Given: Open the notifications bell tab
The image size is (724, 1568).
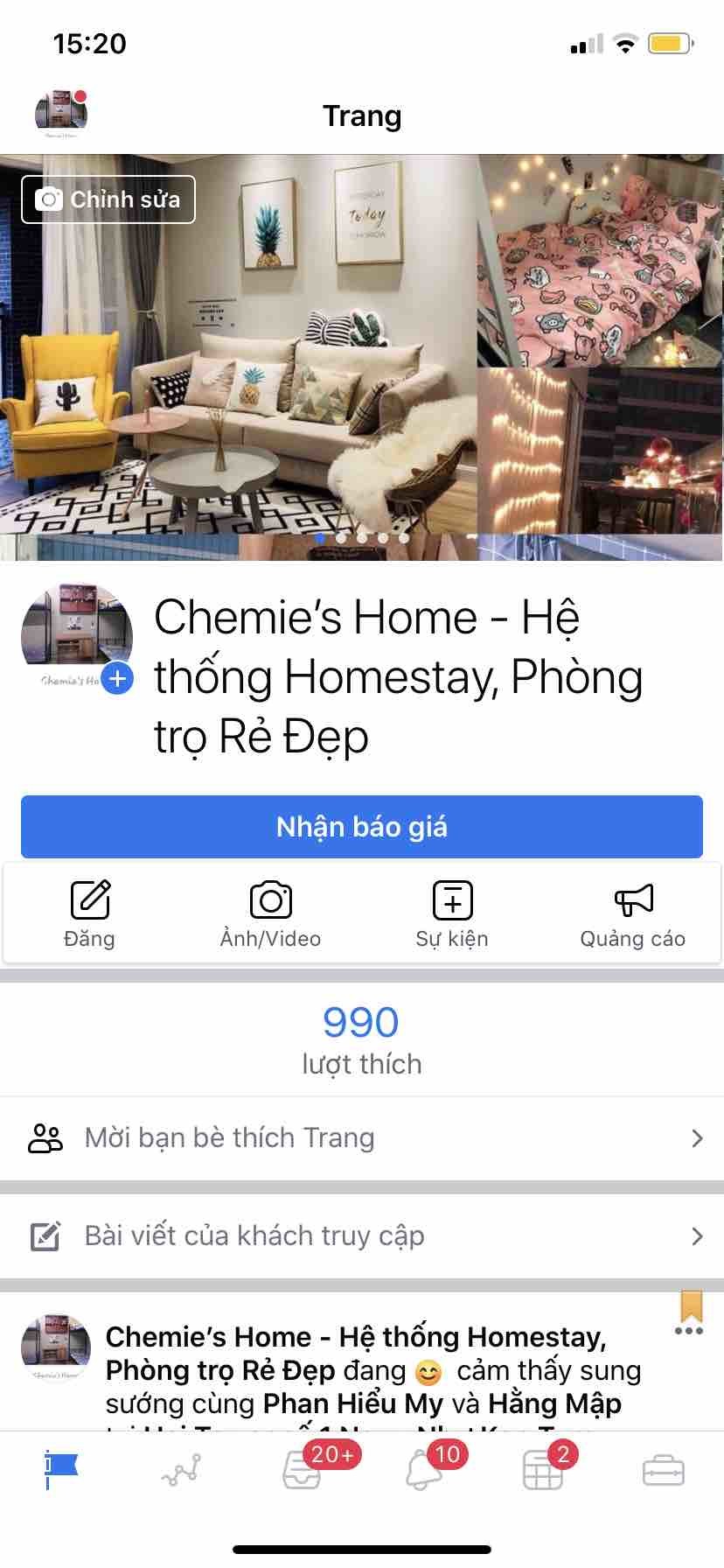Looking at the screenshot, I should click(x=423, y=1471).
